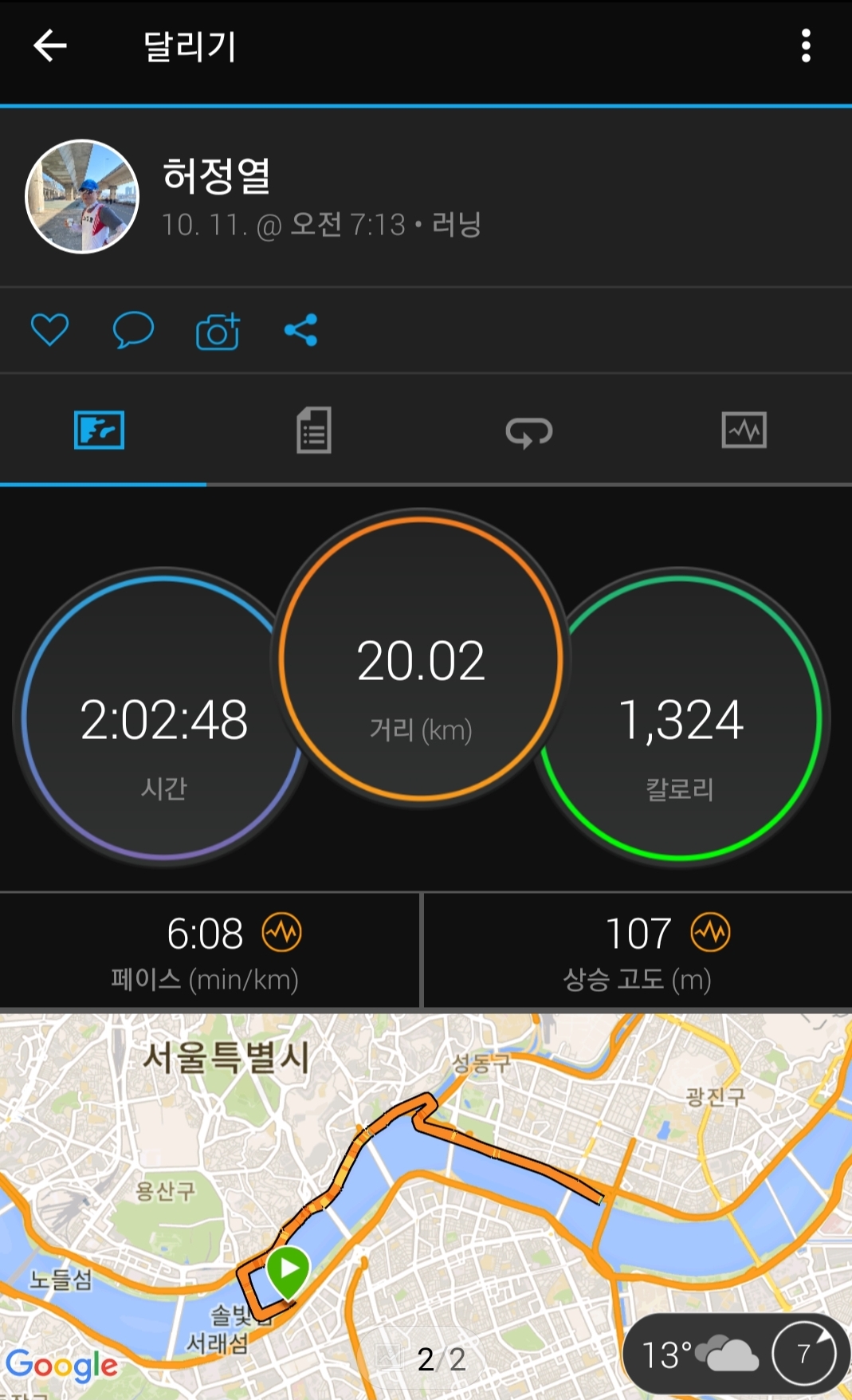852x1400 pixels.
Task: Switch to the overview tab
Action: (x=100, y=431)
